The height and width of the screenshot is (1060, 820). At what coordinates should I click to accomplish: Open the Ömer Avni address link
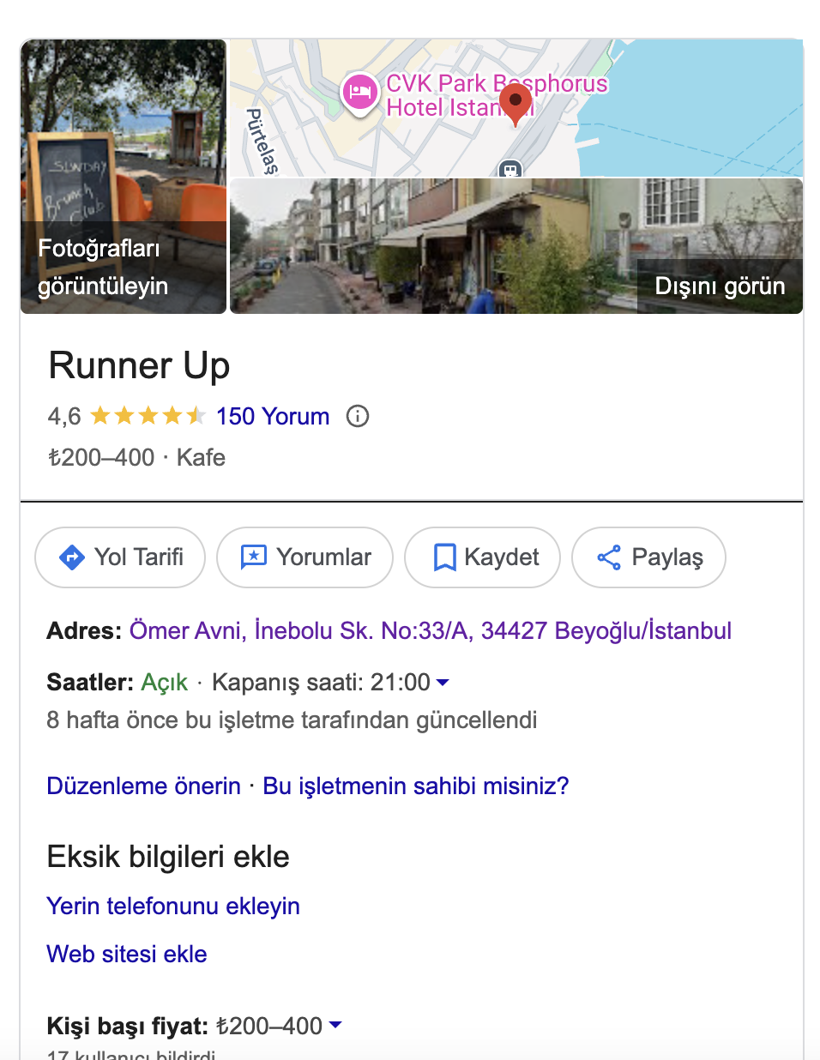tap(430, 631)
